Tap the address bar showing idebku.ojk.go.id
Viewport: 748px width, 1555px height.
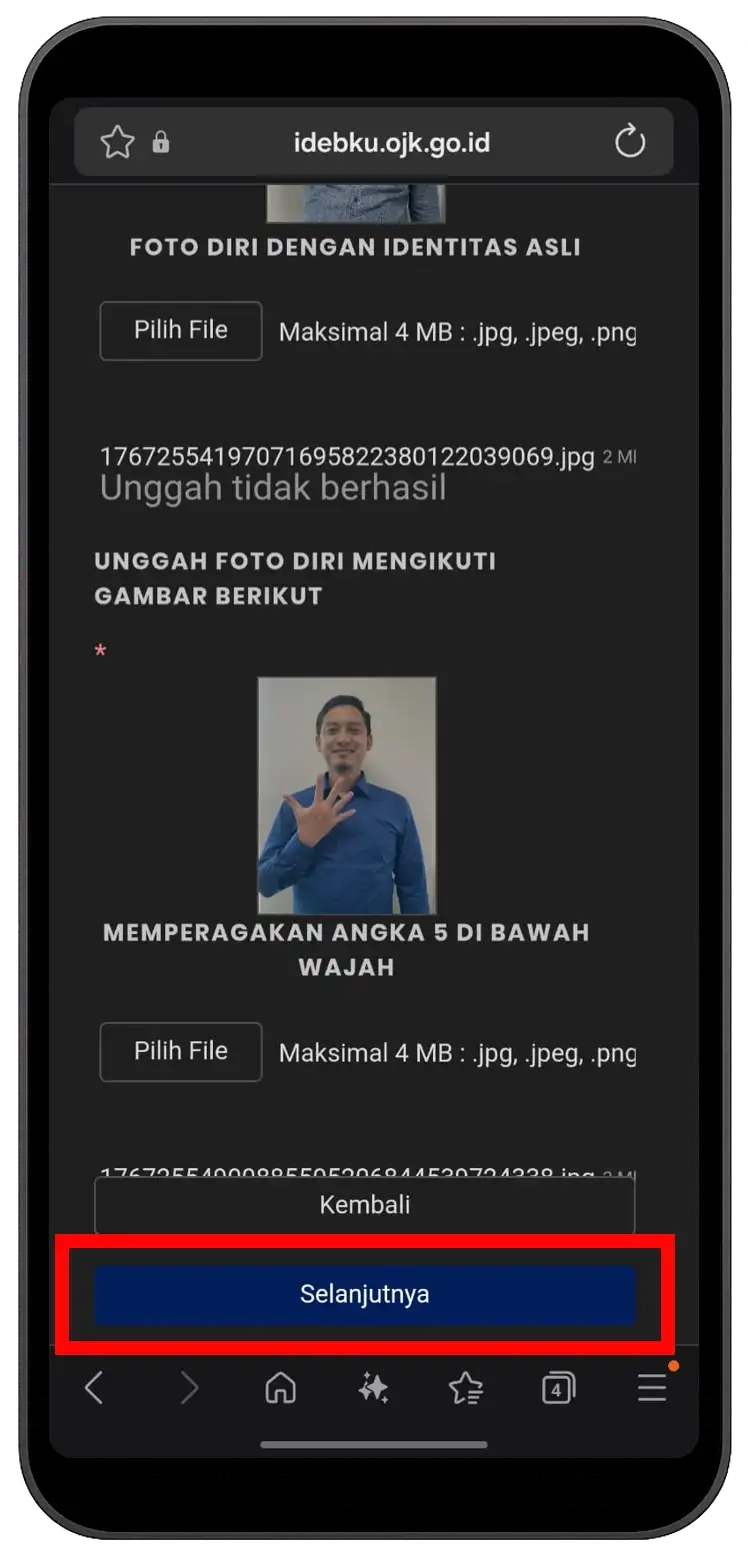(x=392, y=142)
